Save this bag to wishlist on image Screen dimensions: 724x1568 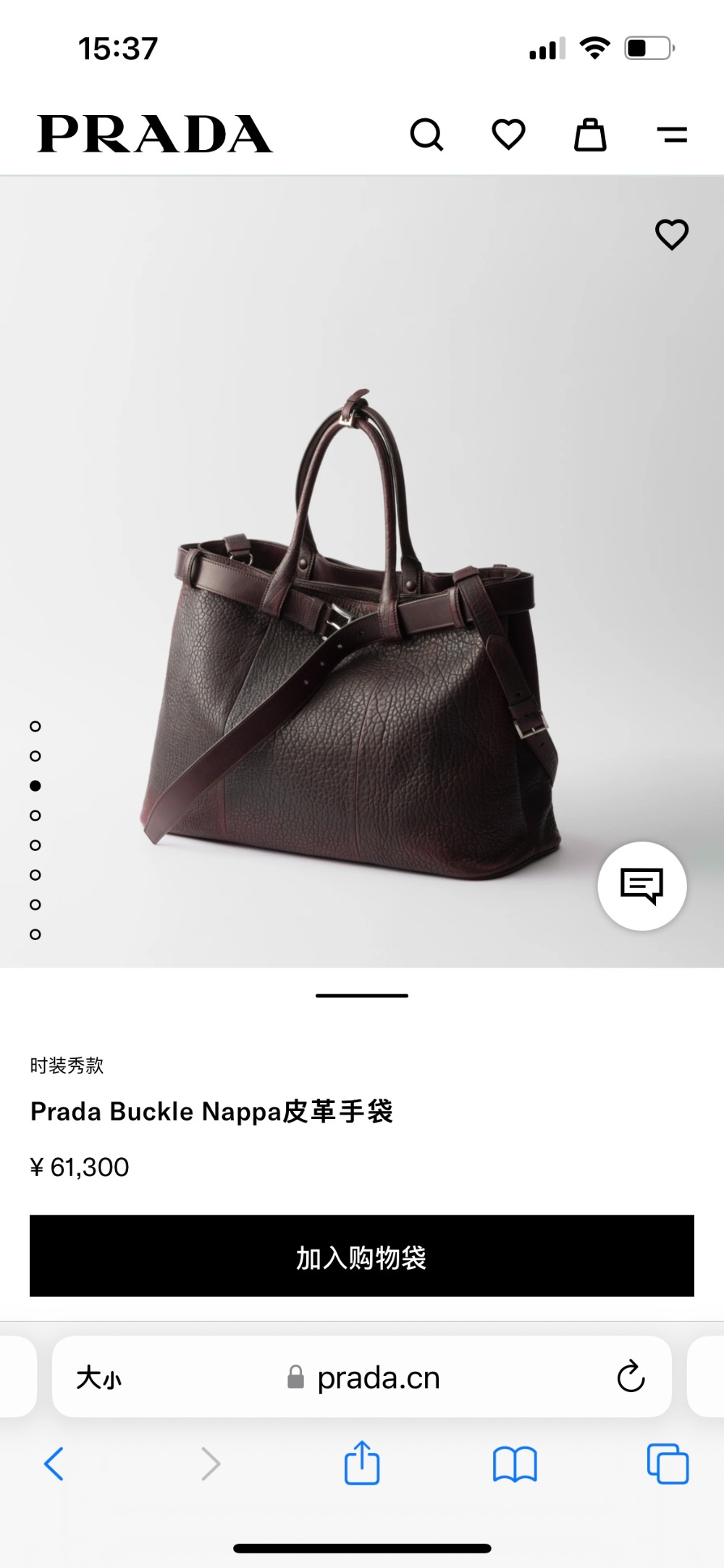pyautogui.click(x=672, y=235)
